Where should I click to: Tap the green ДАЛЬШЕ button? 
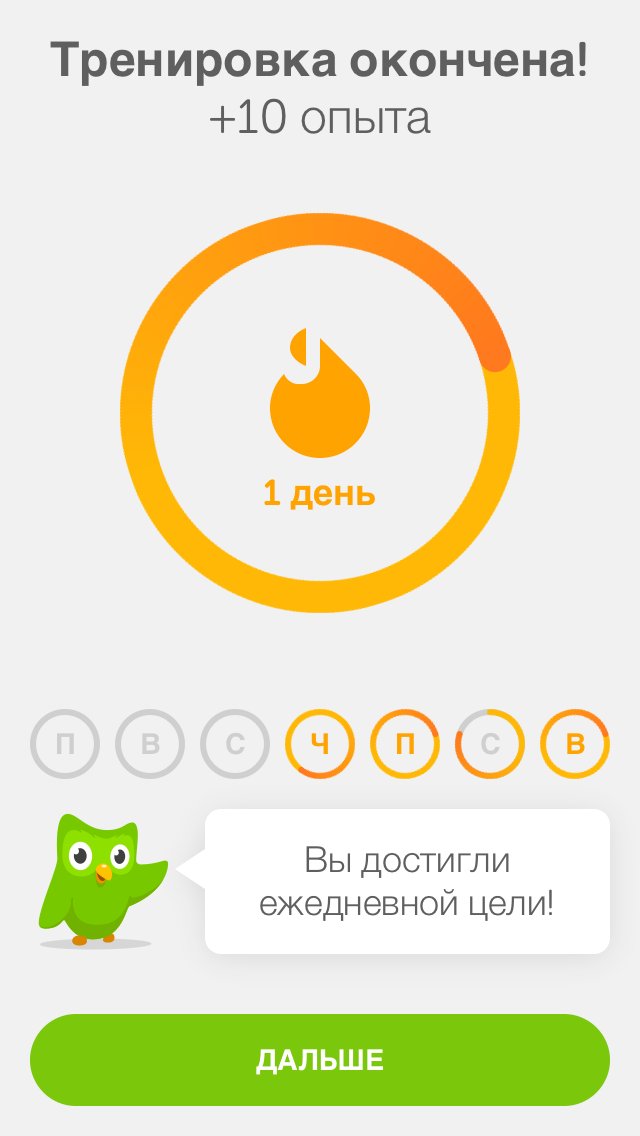coord(320,1060)
